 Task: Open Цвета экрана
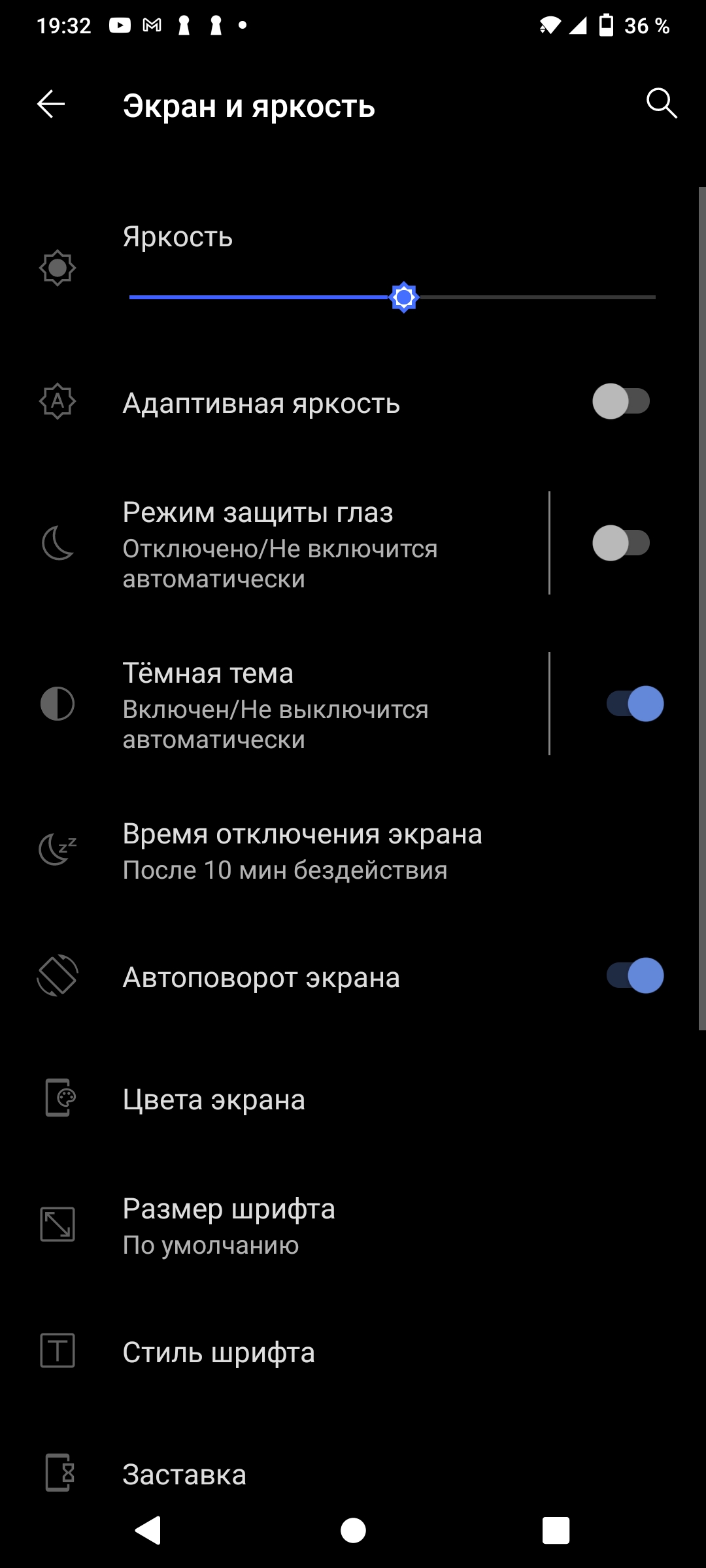point(214,1100)
